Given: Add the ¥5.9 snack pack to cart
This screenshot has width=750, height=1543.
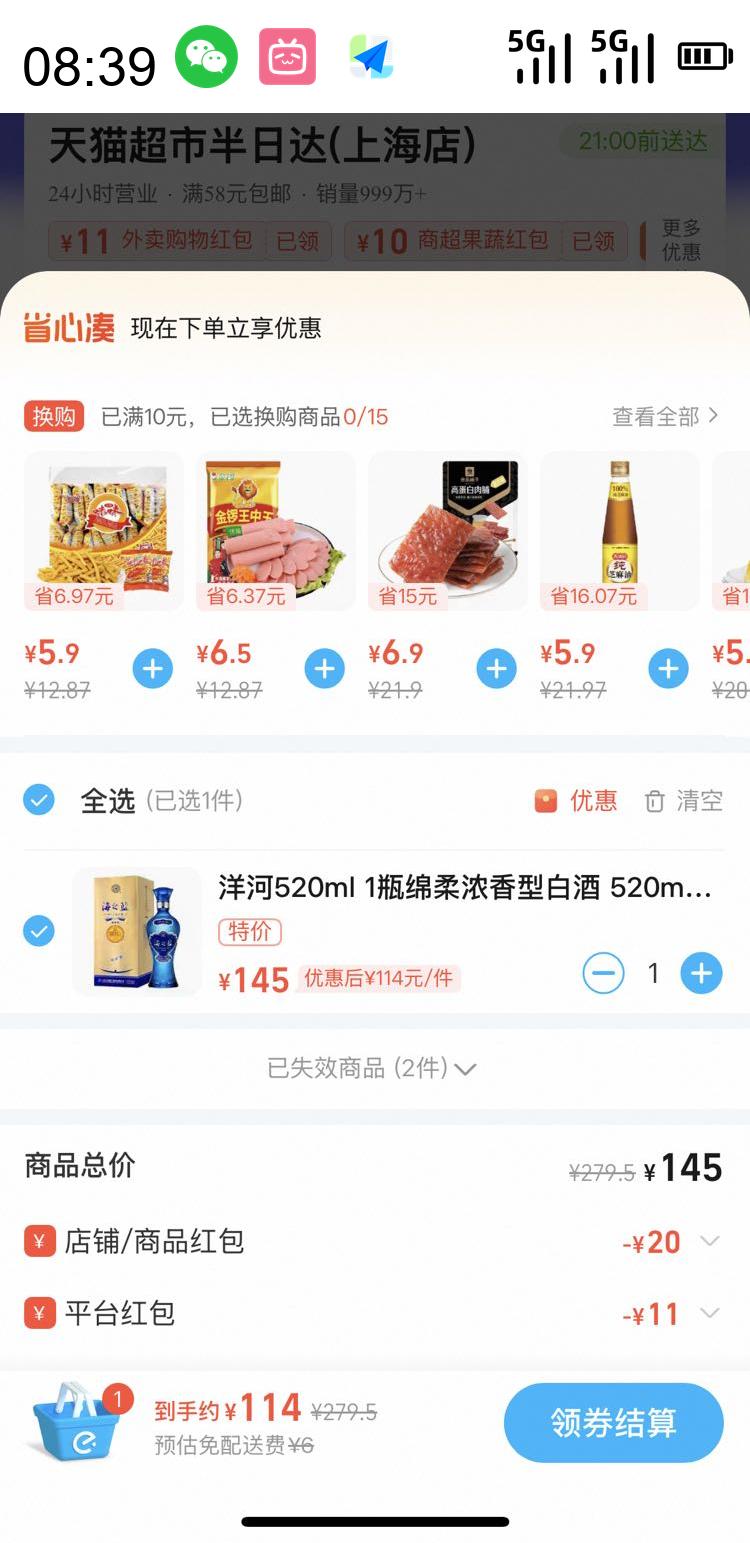Looking at the screenshot, I should point(153,669).
